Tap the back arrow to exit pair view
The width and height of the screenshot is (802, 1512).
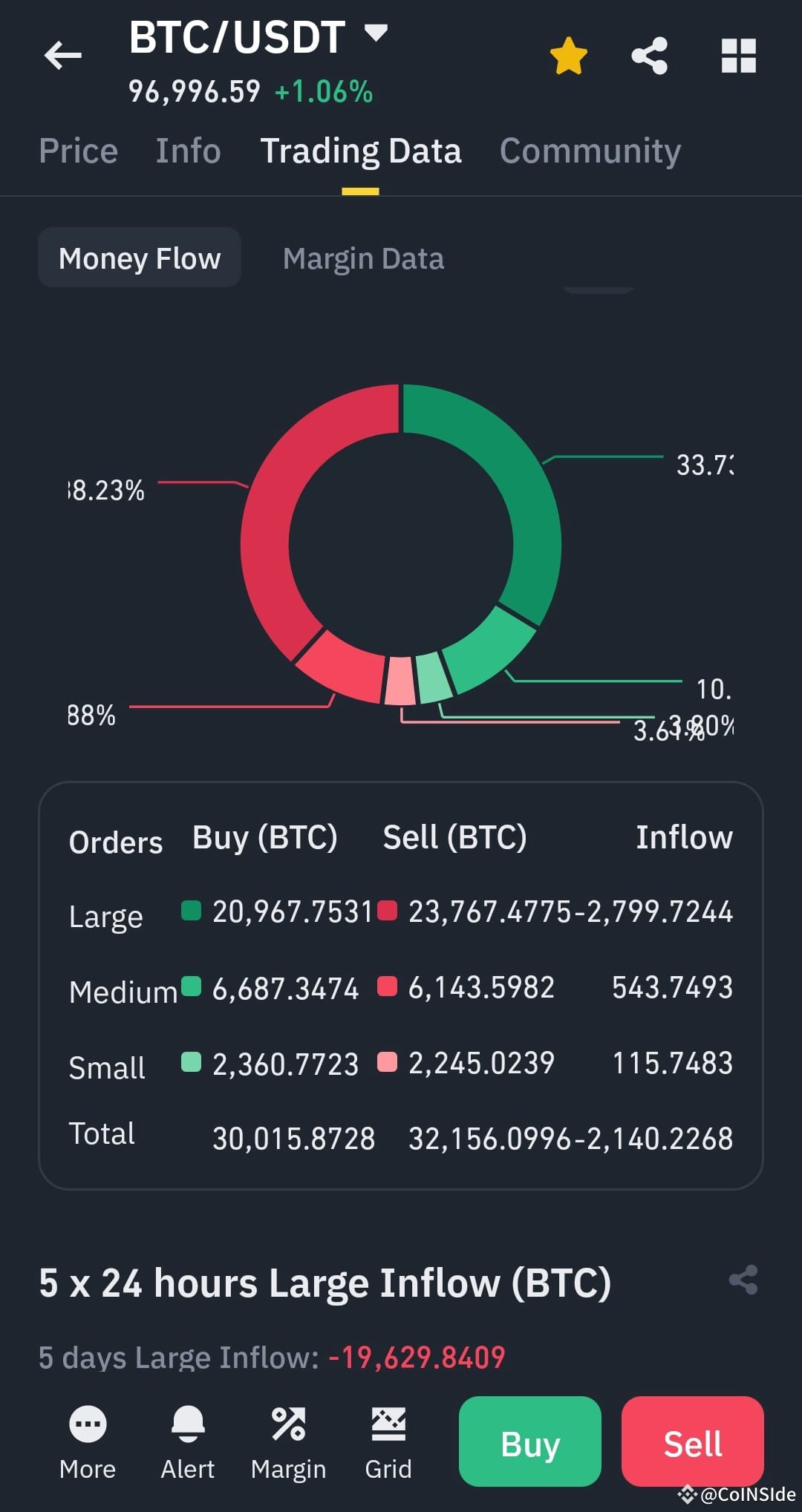click(62, 56)
